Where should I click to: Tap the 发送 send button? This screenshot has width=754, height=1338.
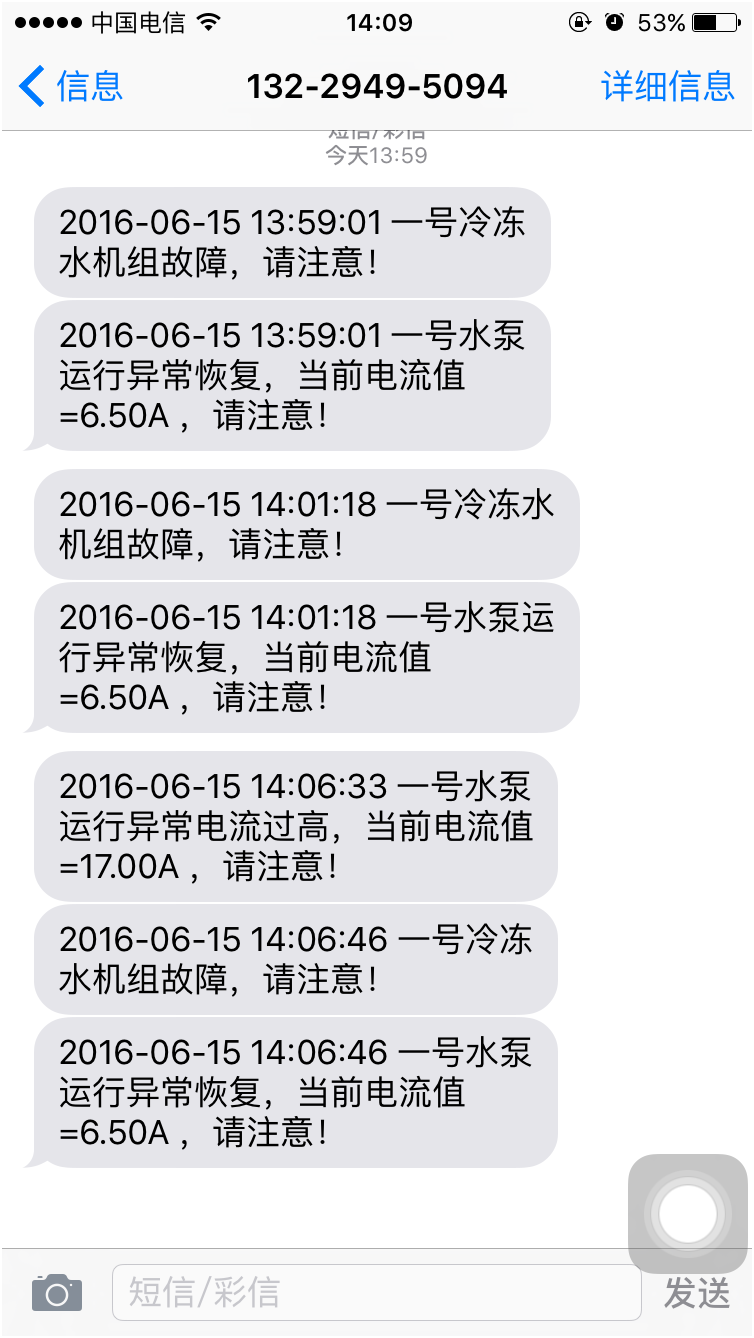[x=697, y=1295]
